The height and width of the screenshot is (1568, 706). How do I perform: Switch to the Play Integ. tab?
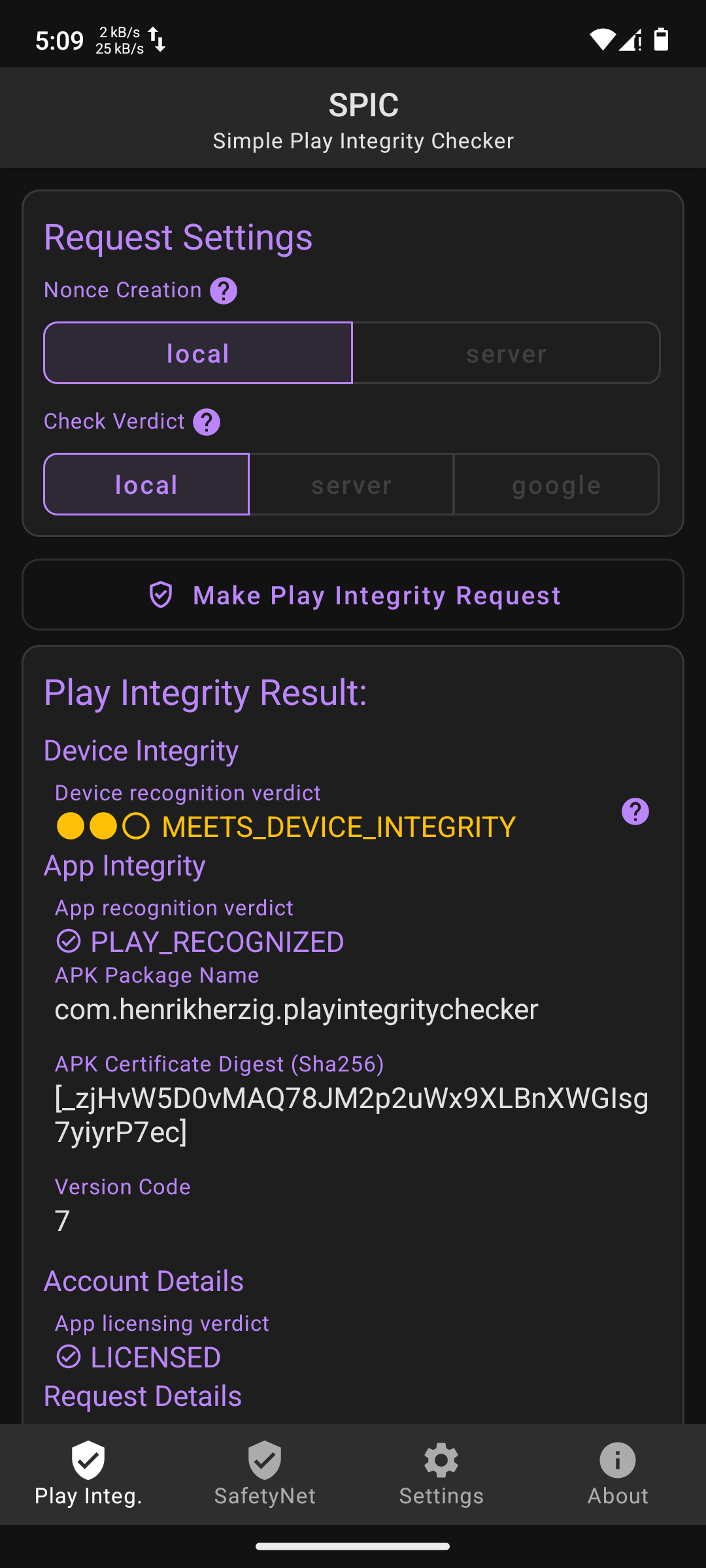coord(88,1474)
